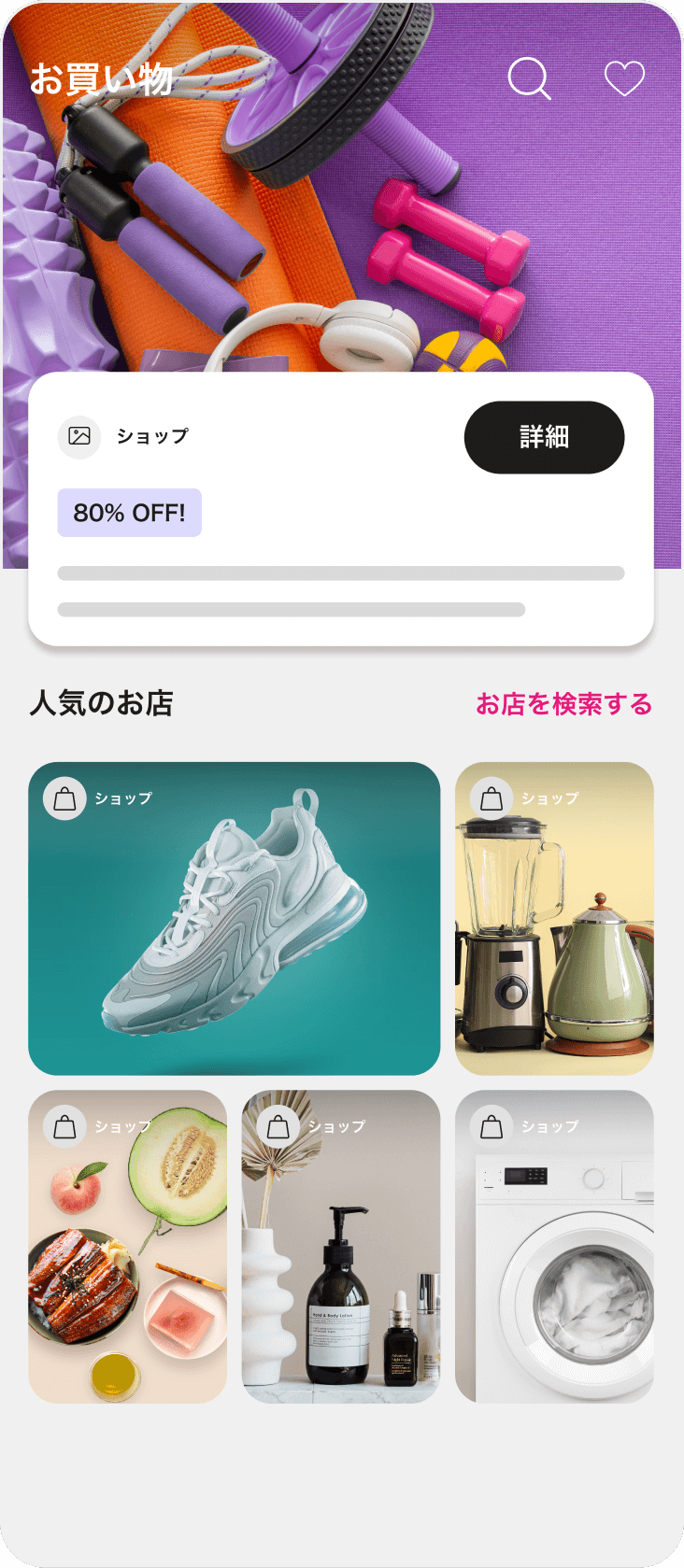Tap the 詳細 button
Image resolution: width=684 pixels, height=1568 pixels.
(x=544, y=437)
